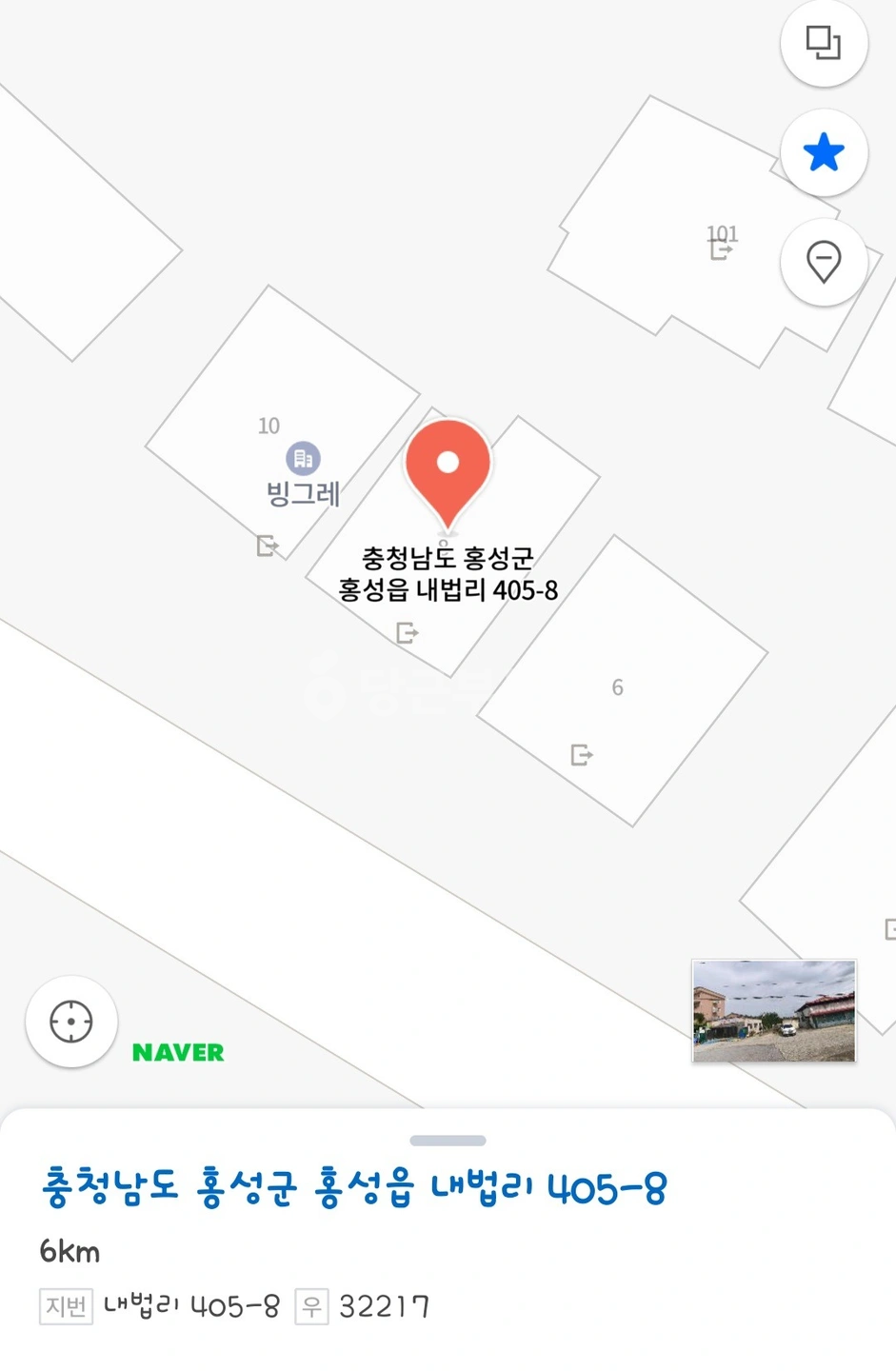Expand the bottom sheet handle
The width and height of the screenshot is (896, 1371).
coord(448,1140)
